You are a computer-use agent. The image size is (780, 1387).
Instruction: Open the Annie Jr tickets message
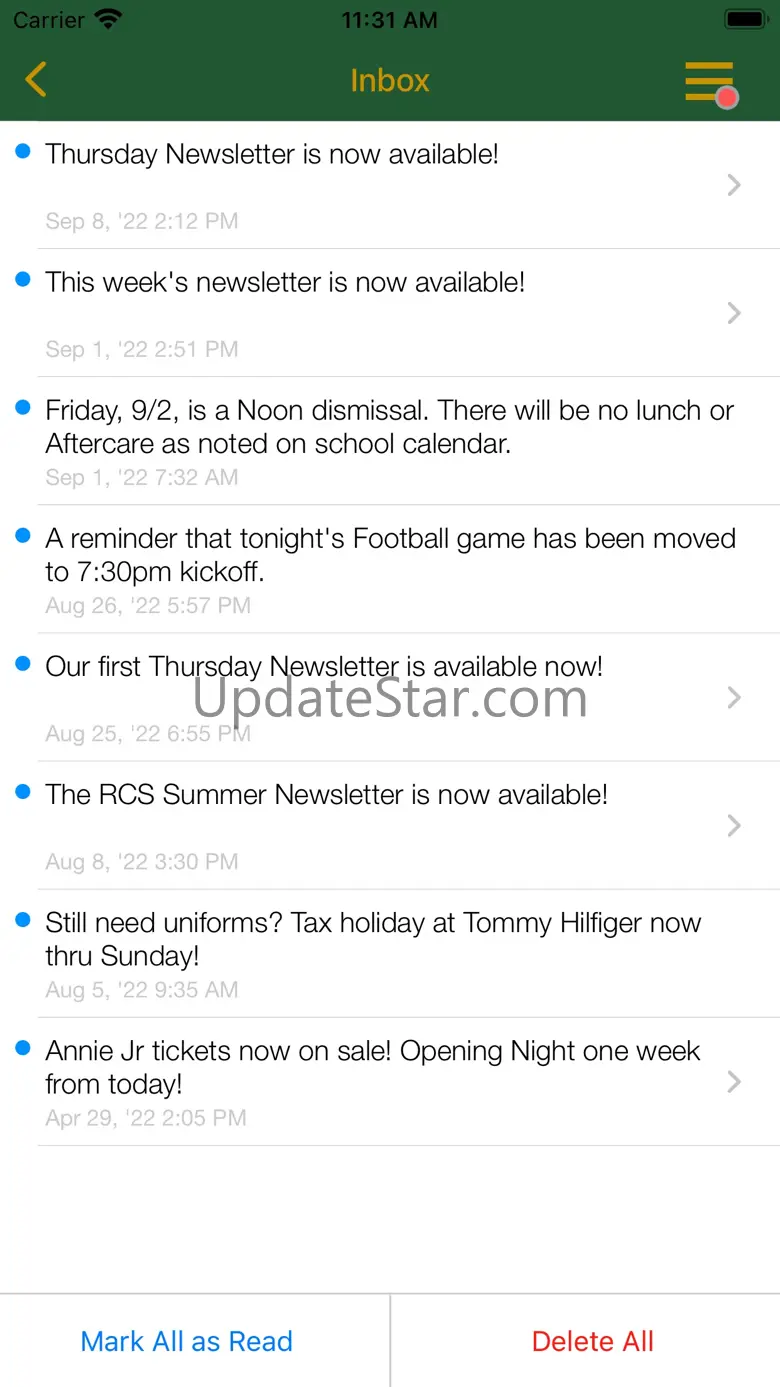pyautogui.click(x=390, y=1081)
